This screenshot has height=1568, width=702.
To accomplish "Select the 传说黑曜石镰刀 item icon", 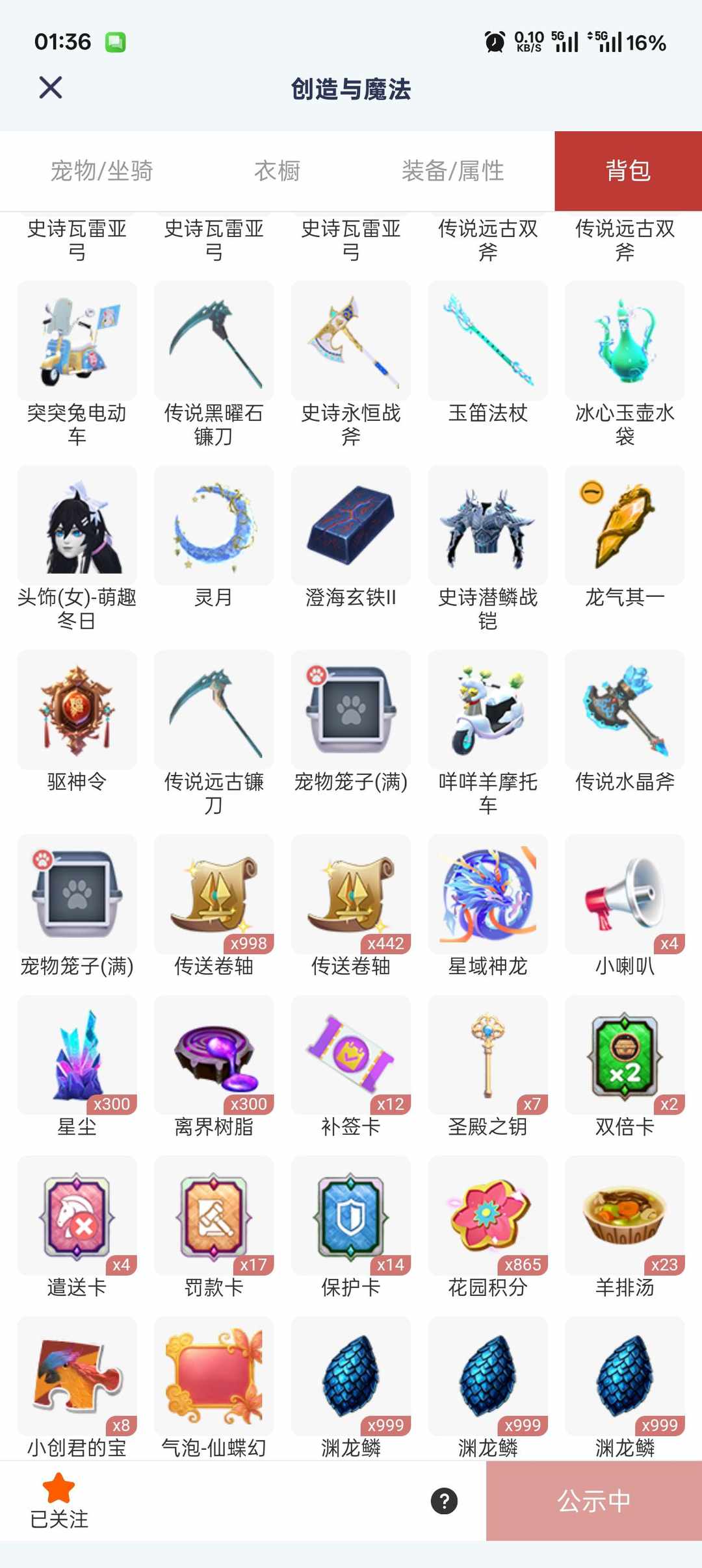I will (213, 343).
